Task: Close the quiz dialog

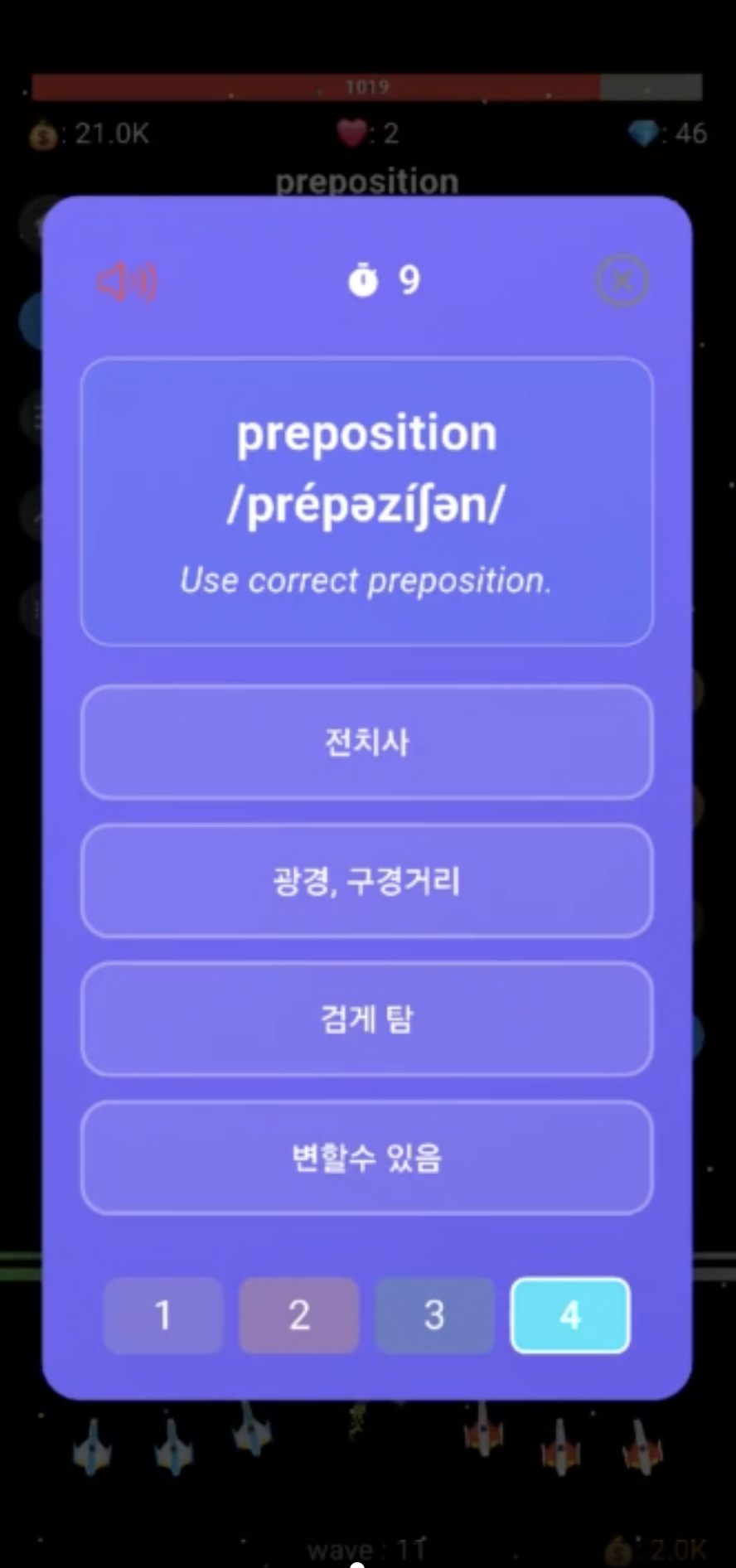Action: pos(622,281)
